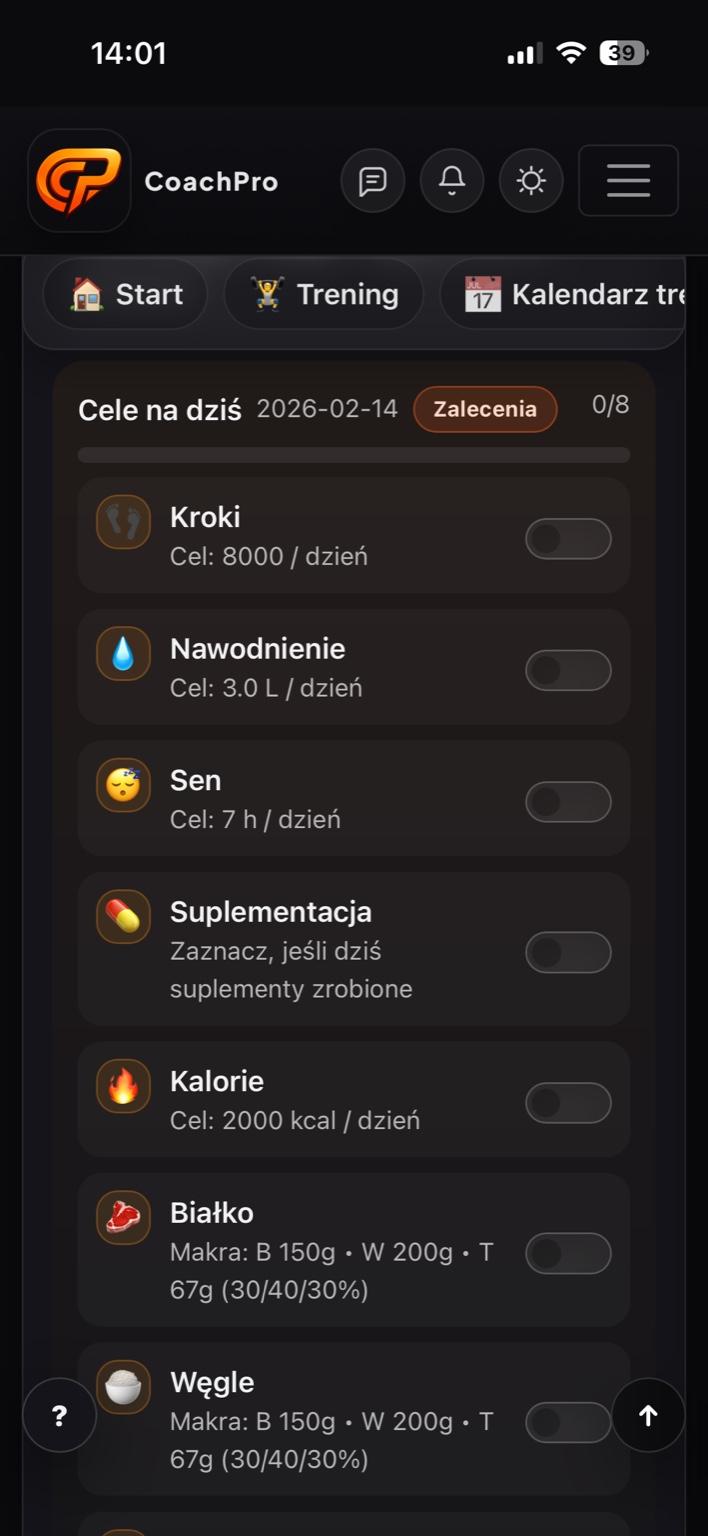
Task: Open the hamburger menu
Action: [628, 181]
